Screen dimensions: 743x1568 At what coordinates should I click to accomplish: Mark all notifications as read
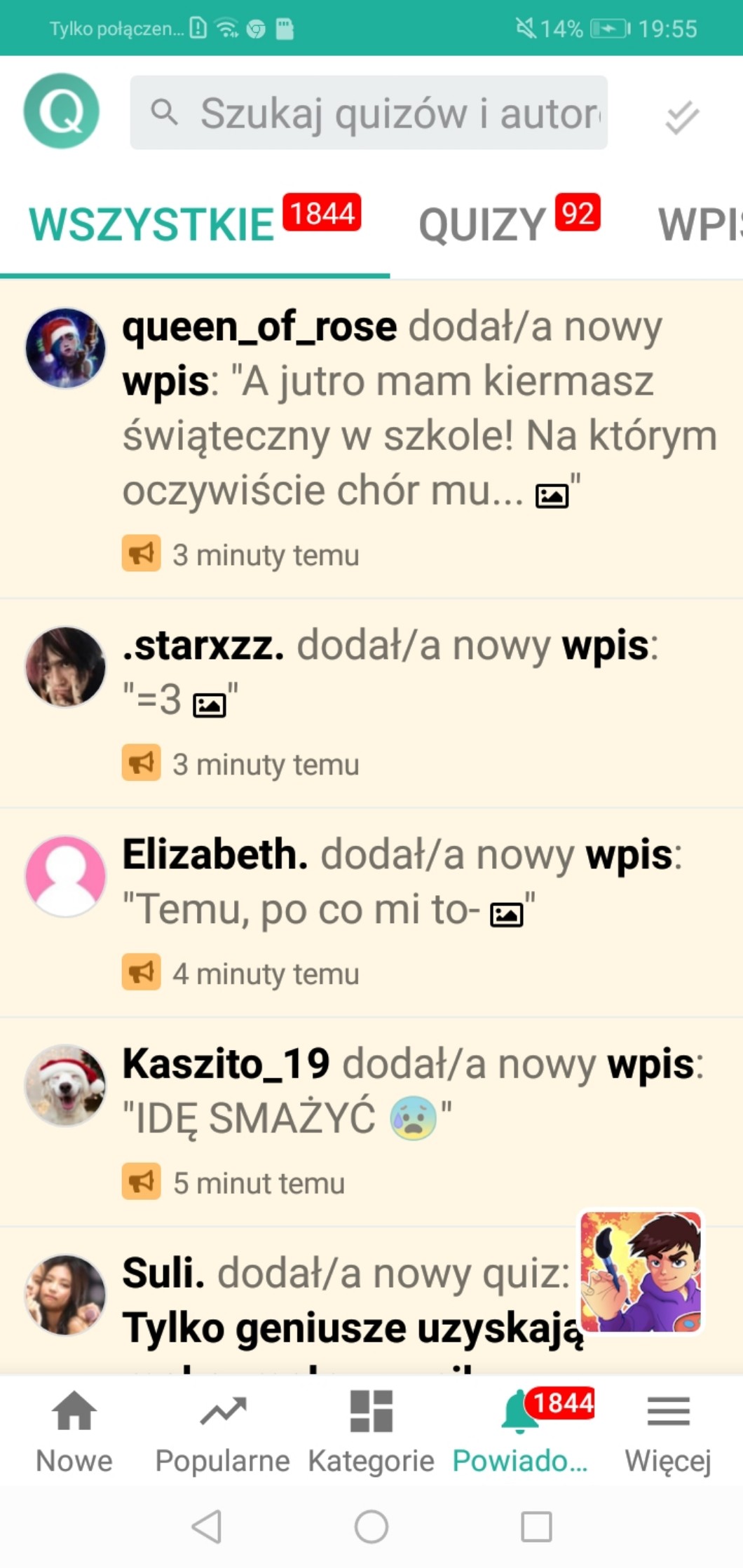[x=681, y=116]
